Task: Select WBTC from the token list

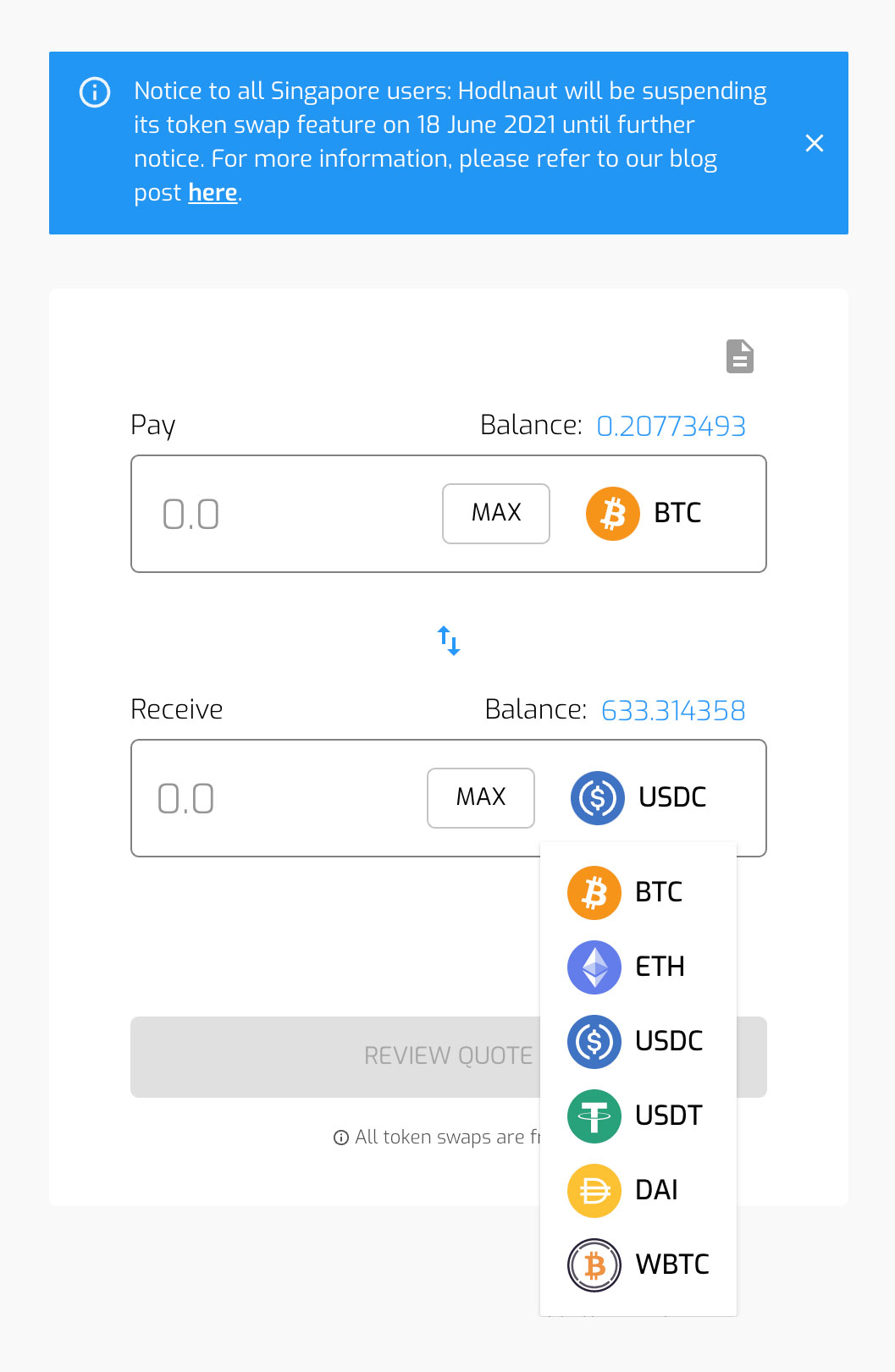Action: coord(638,1265)
